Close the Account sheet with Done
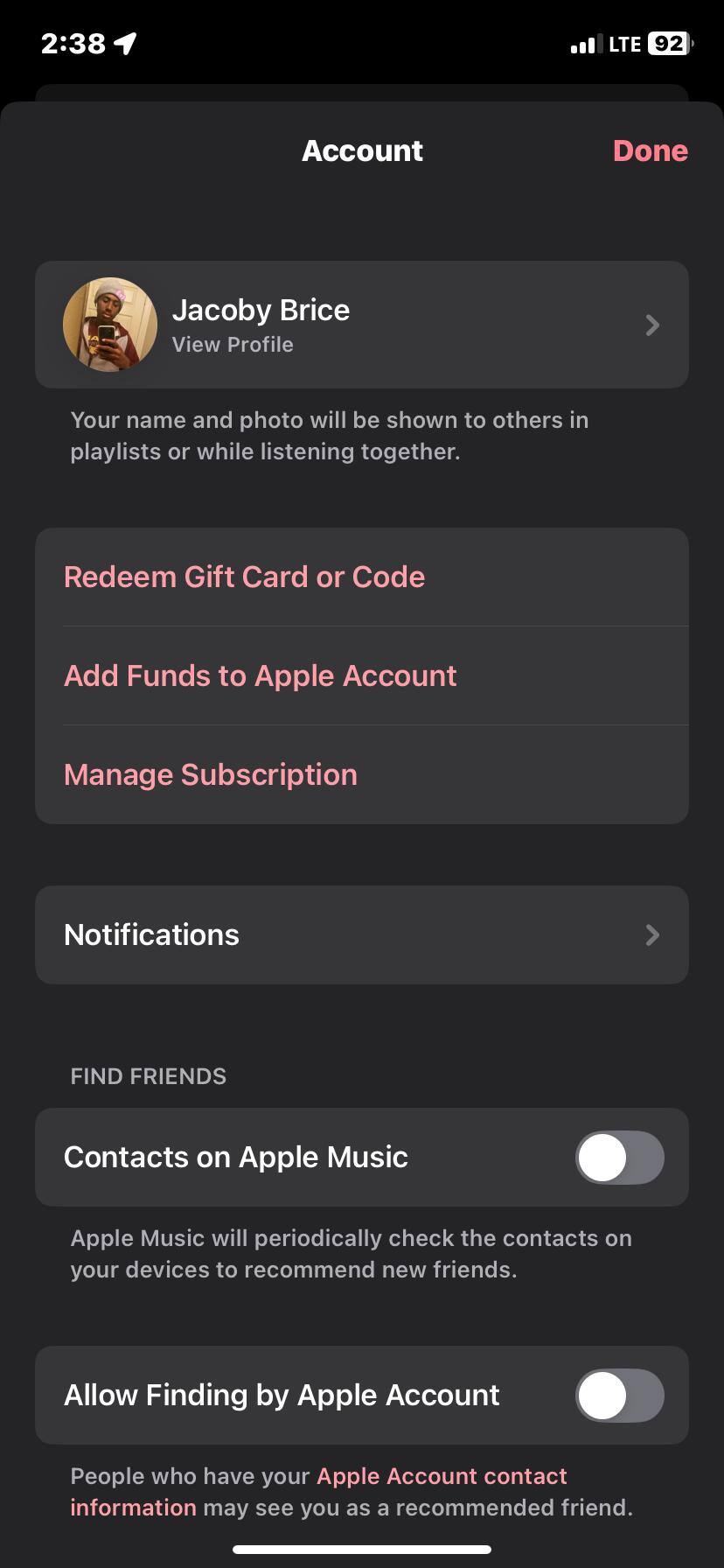The image size is (724, 1568). tap(650, 150)
